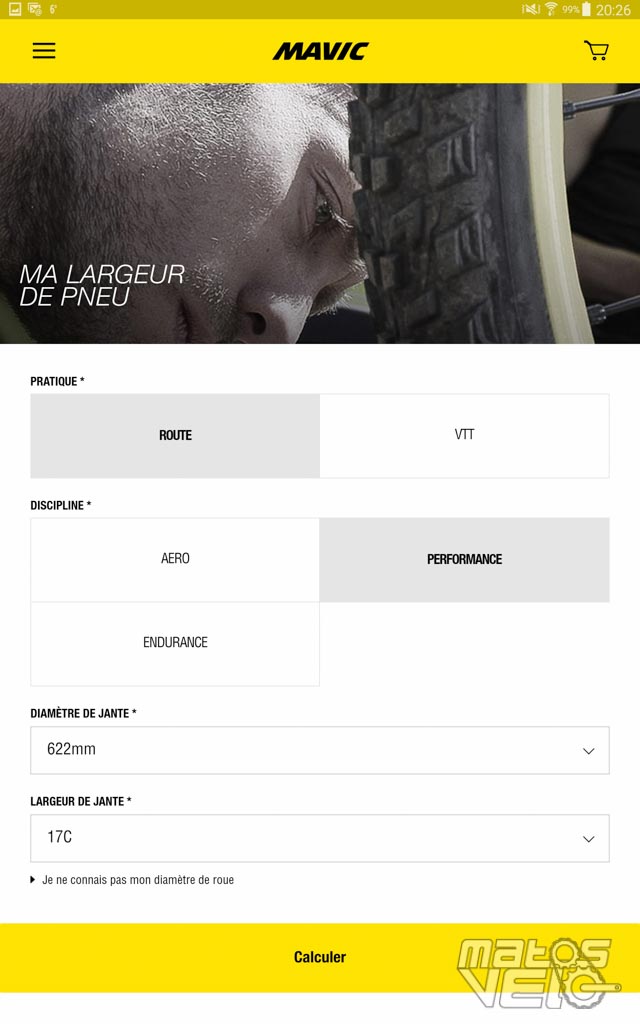
Task: Open the shopping cart
Action: (596, 51)
